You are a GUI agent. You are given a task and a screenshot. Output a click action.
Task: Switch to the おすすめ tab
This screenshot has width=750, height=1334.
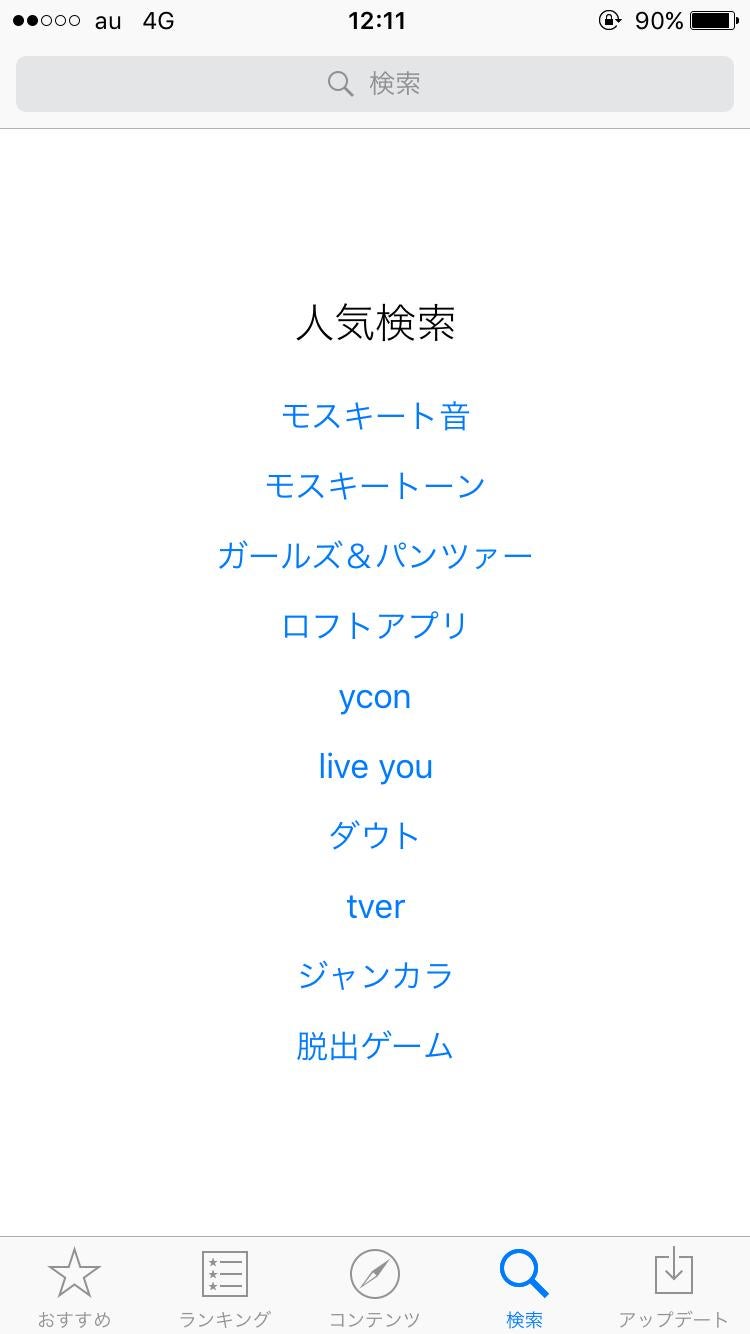75,1286
